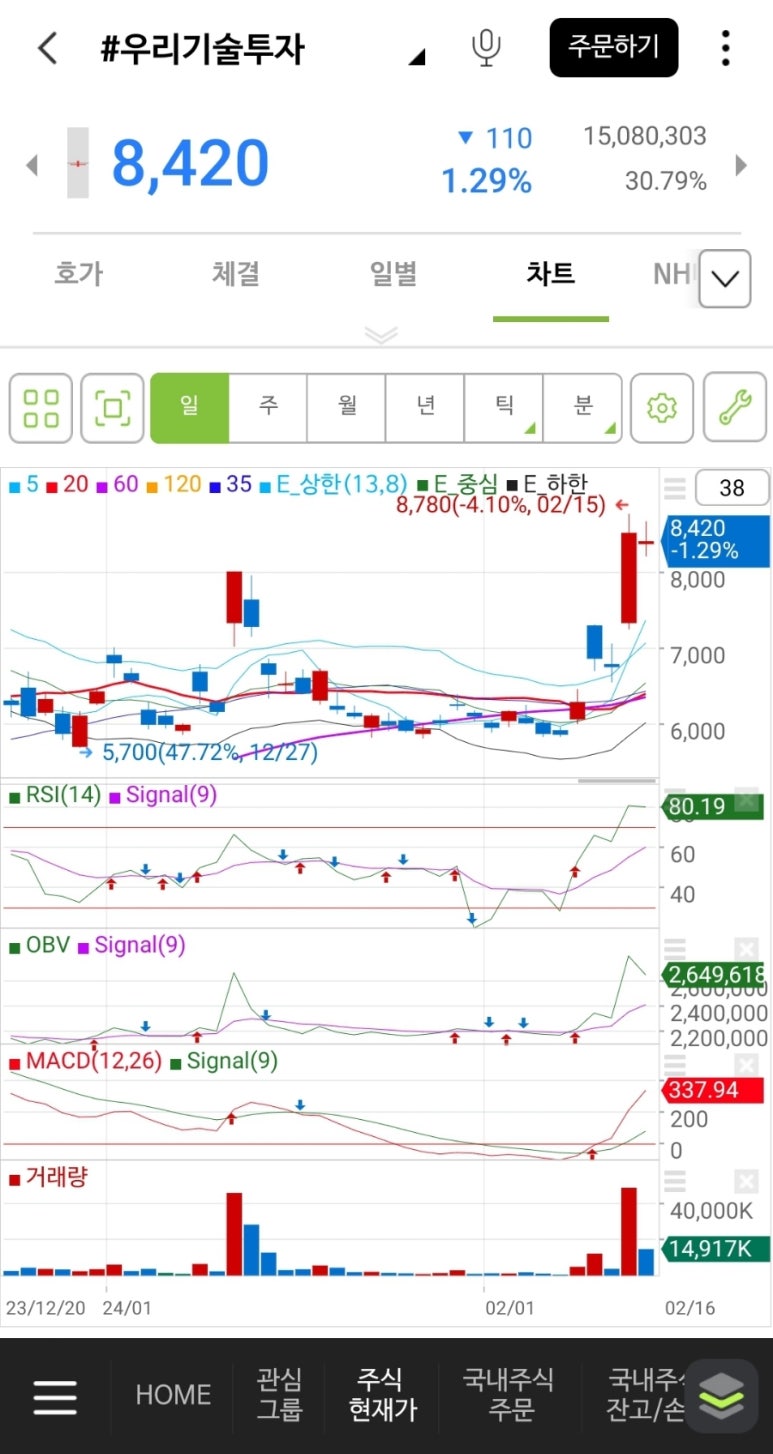This screenshot has width=773, height=1454.
Task: Open the chart tools wrench
Action: pyautogui.click(x=735, y=408)
